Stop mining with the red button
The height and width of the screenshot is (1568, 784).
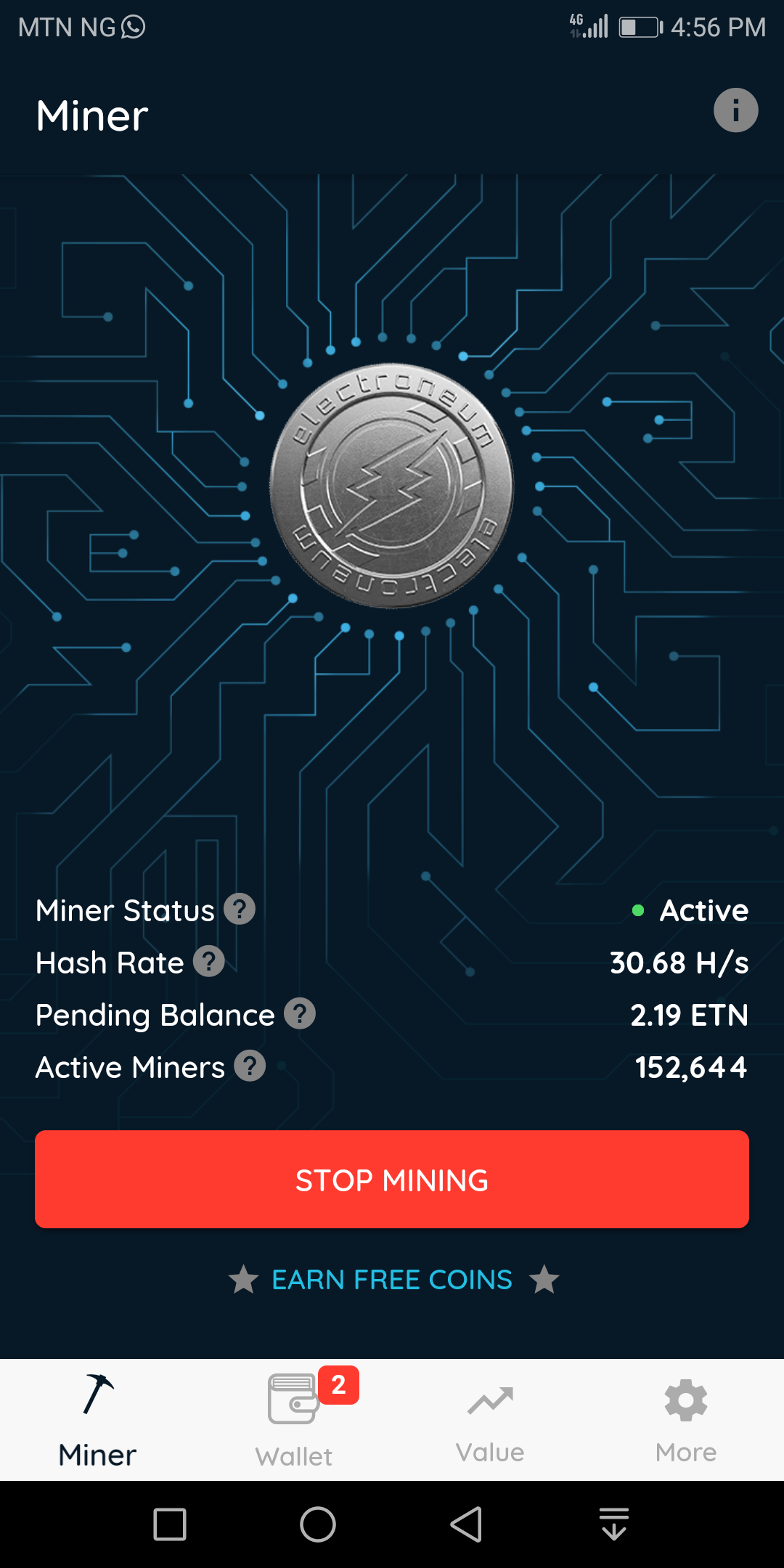pyautogui.click(x=392, y=1180)
